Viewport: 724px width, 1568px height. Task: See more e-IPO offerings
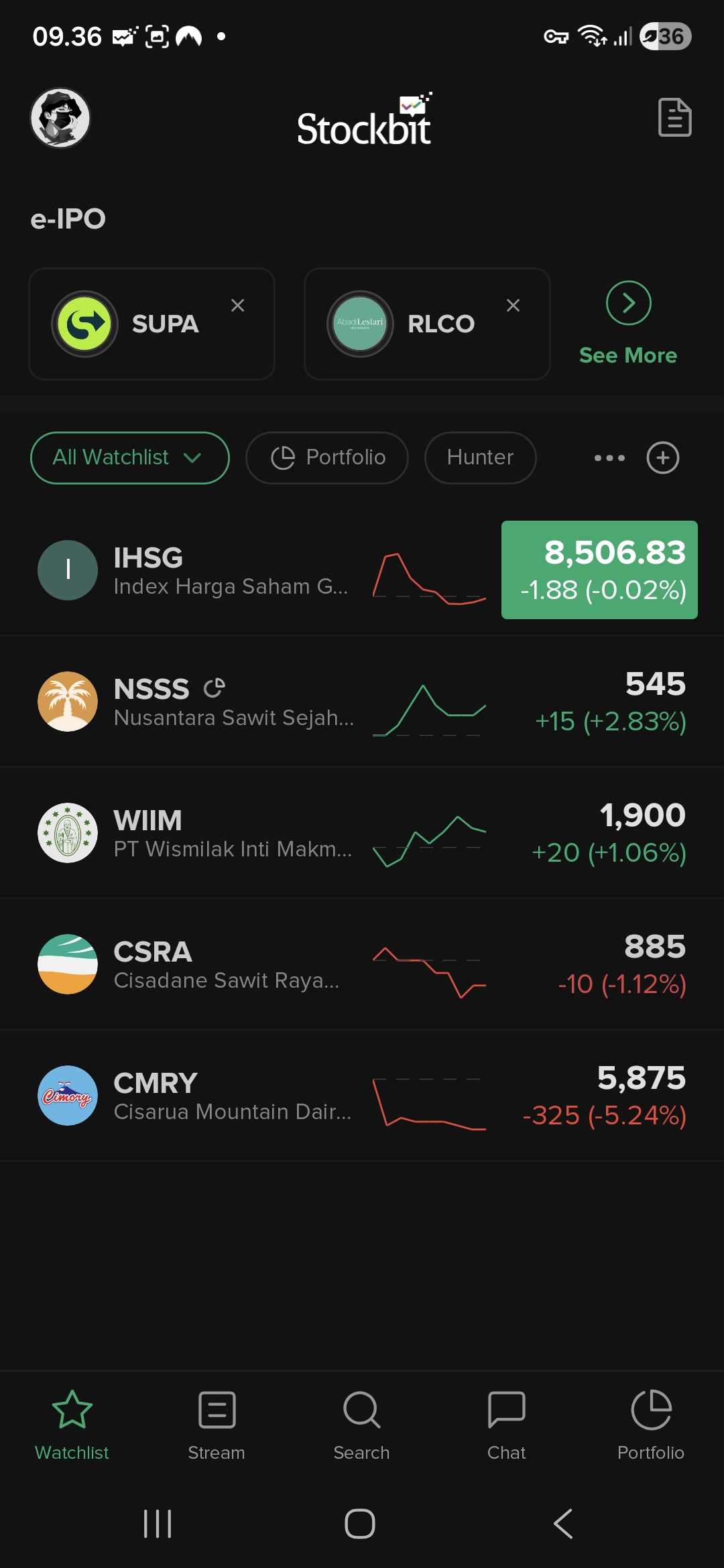[x=628, y=324]
